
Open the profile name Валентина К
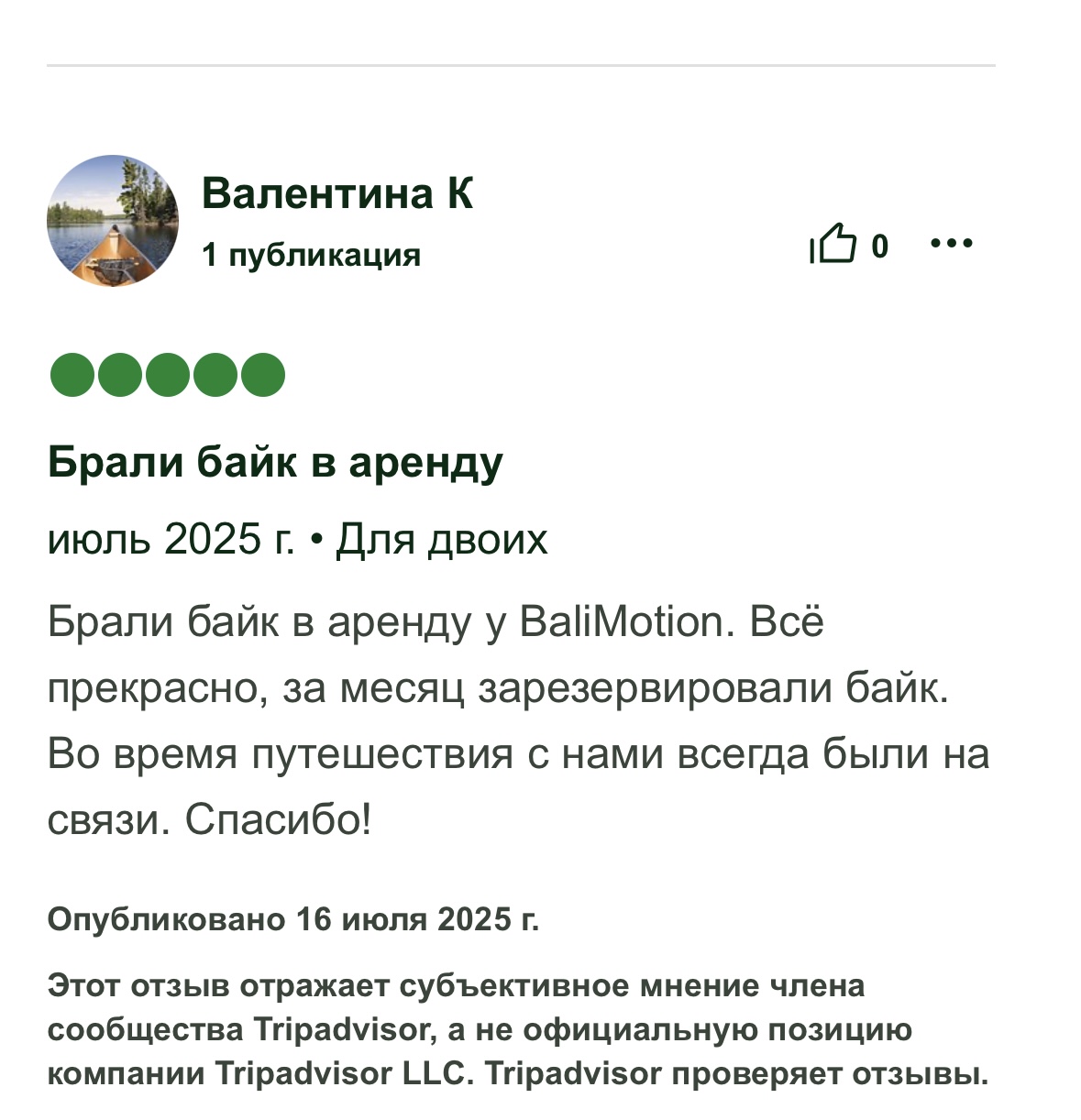point(336,193)
